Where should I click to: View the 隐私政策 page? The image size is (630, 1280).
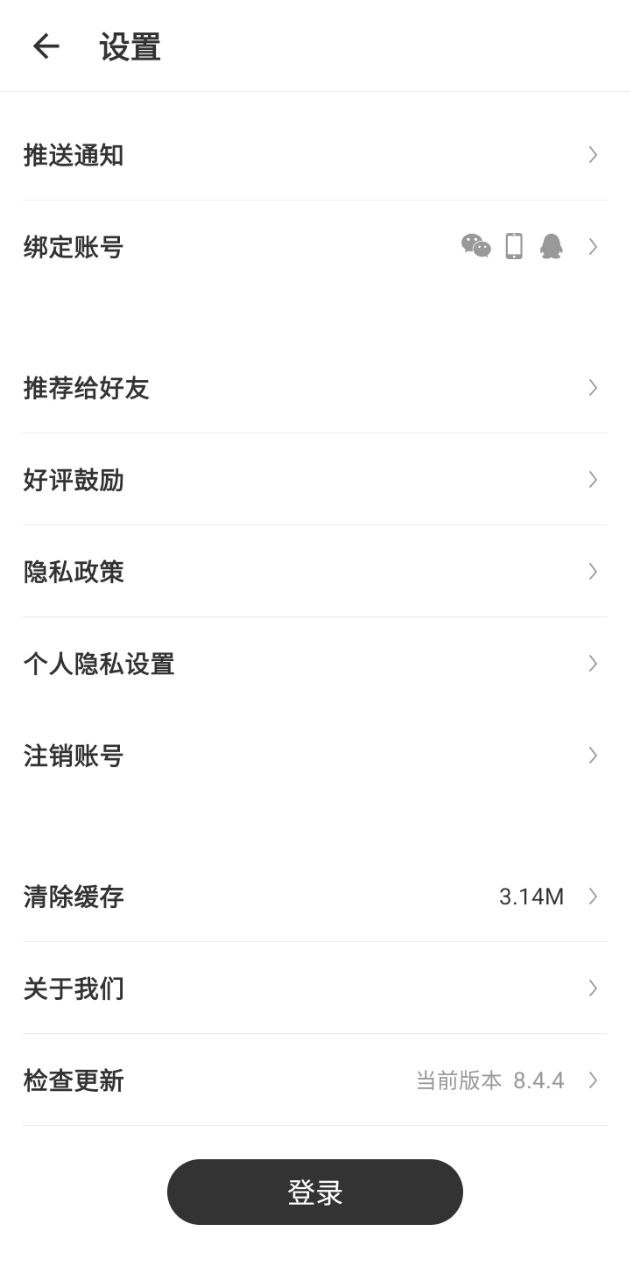[315, 572]
